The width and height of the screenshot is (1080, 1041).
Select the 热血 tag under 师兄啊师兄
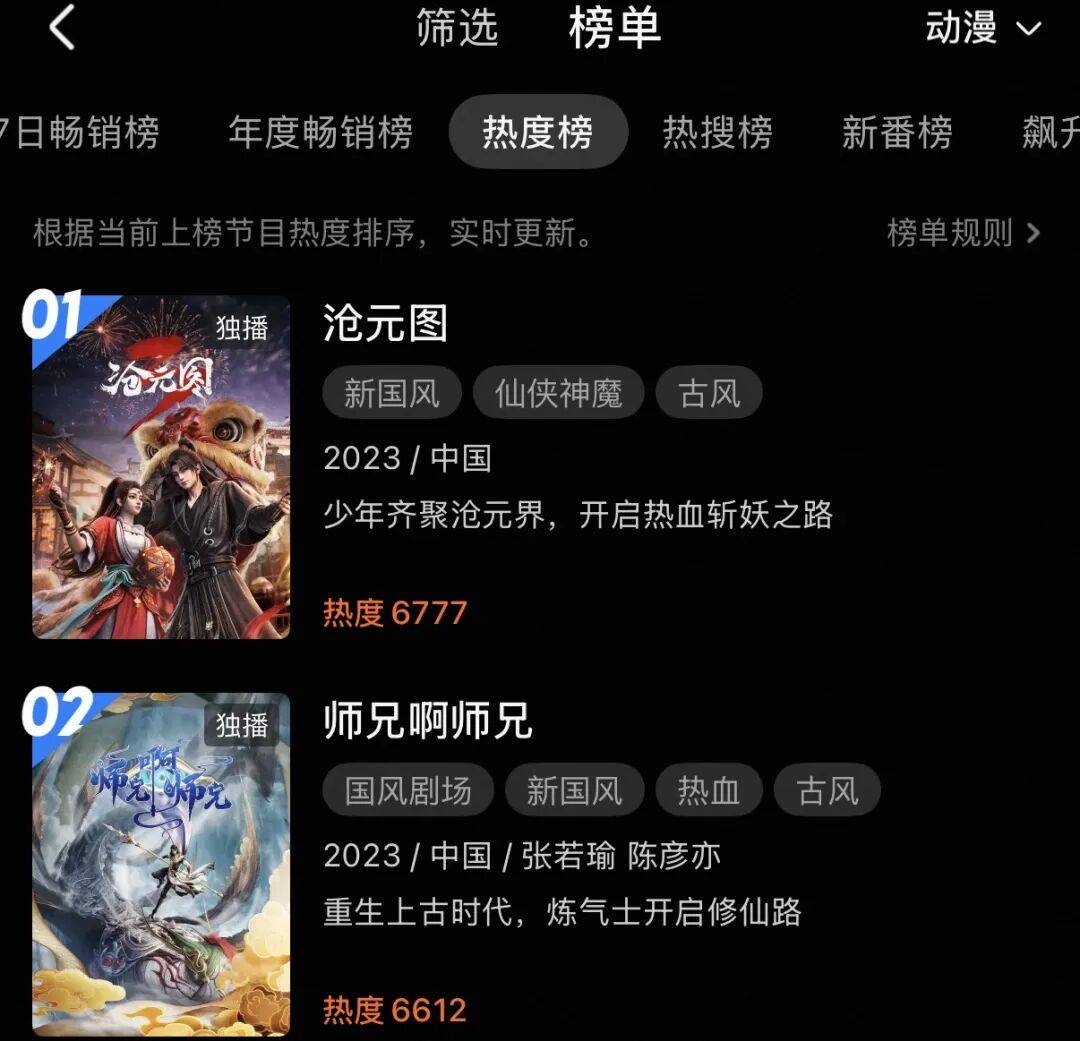tap(708, 791)
